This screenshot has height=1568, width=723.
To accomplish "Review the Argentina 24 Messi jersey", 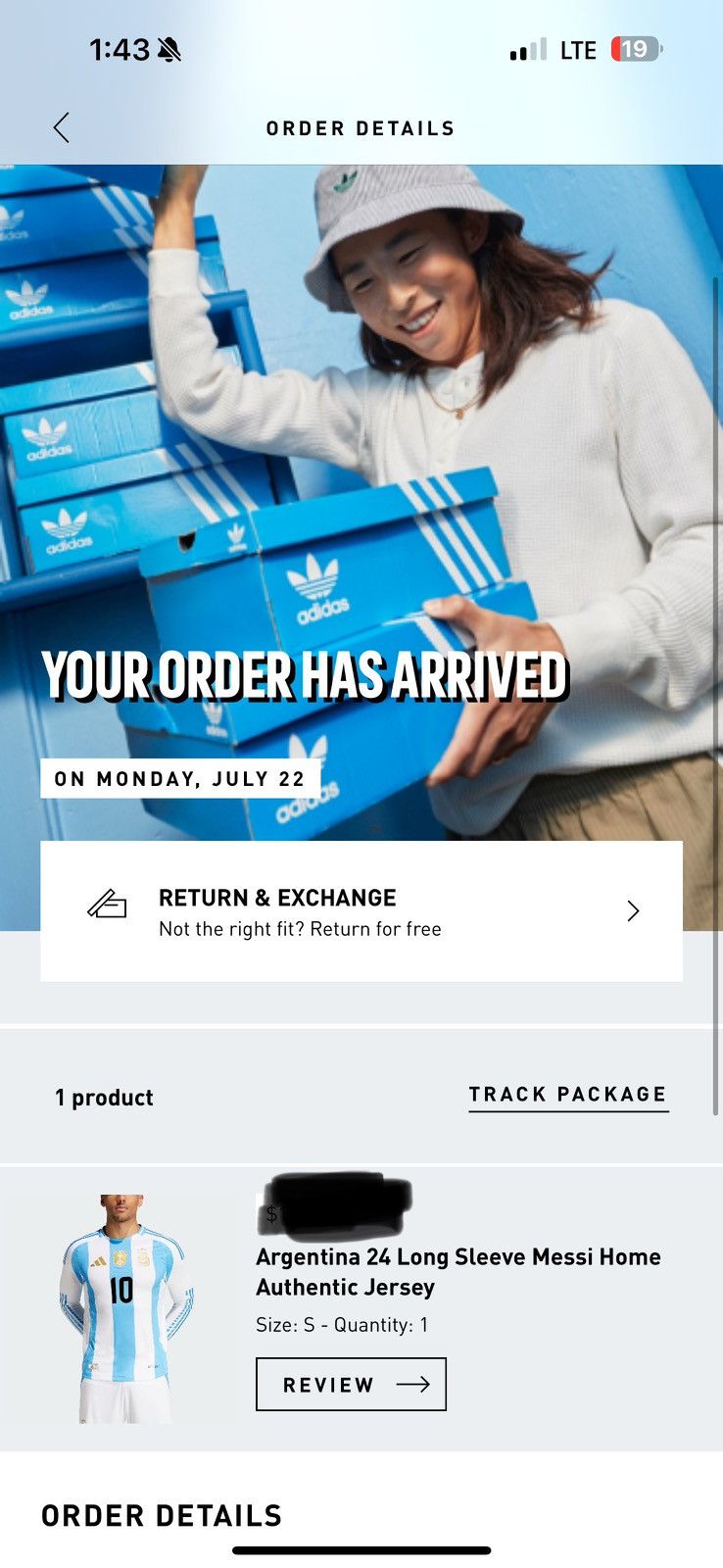I will pos(351,1384).
